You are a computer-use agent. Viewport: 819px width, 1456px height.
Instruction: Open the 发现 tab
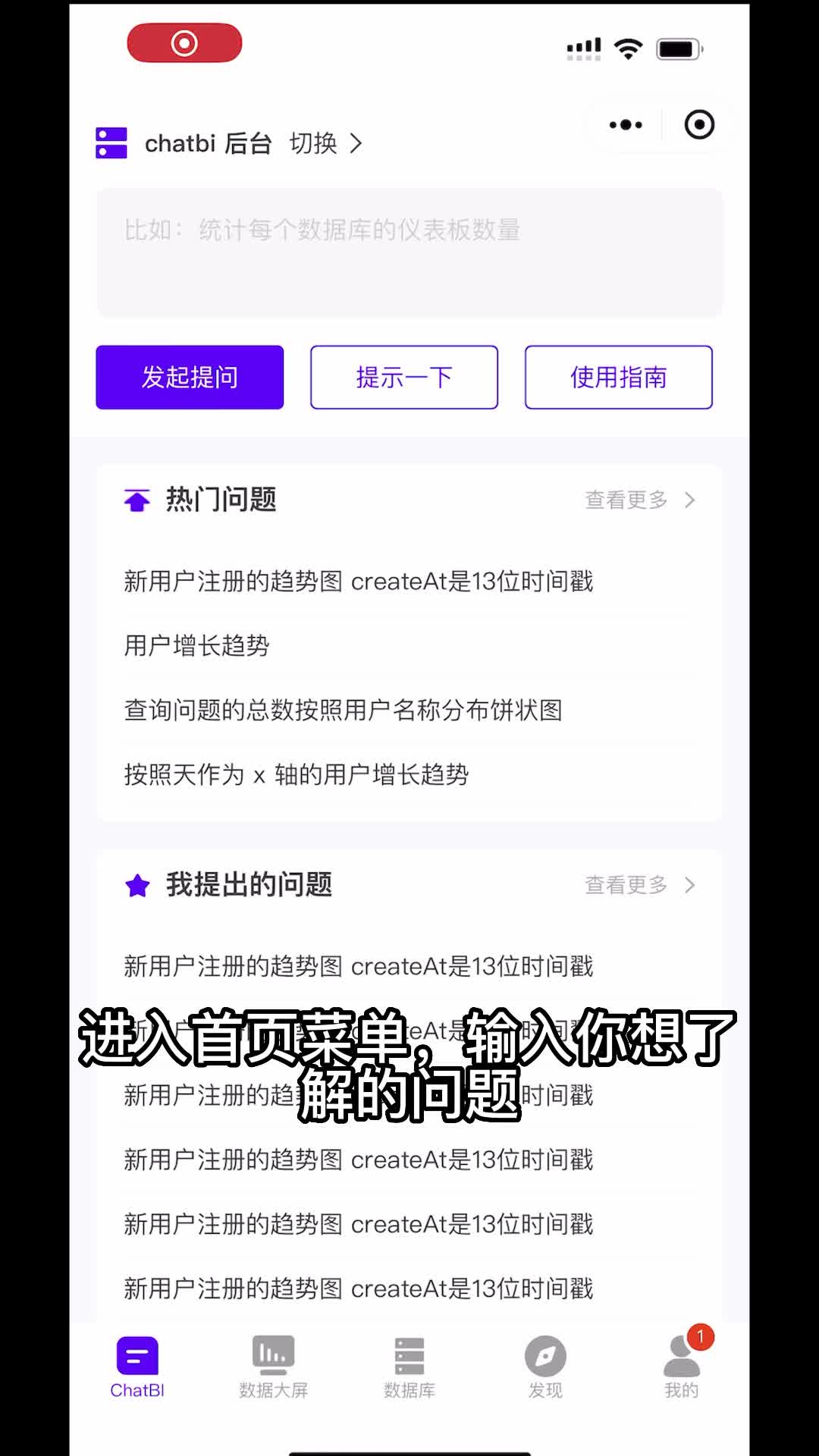pyautogui.click(x=545, y=1367)
